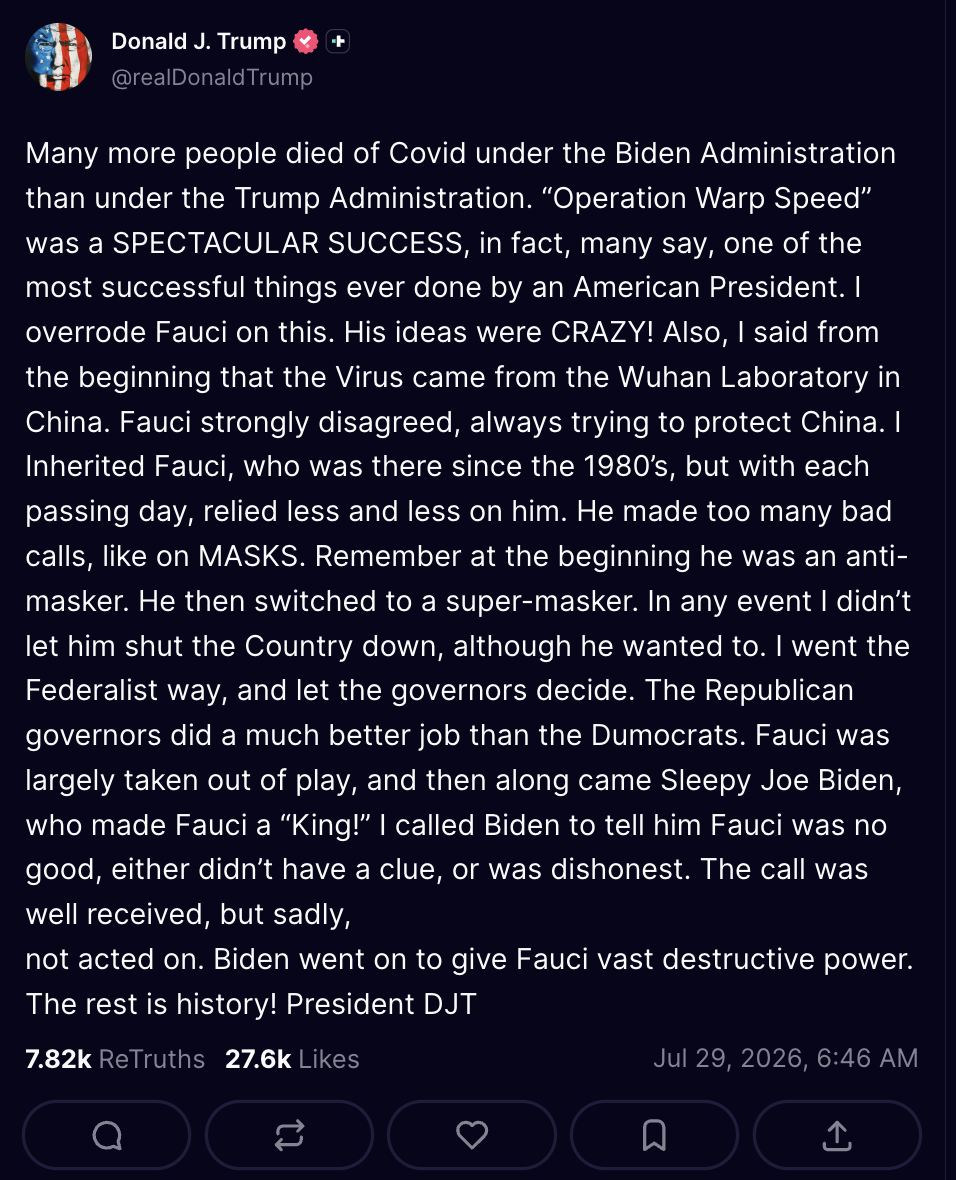Reply to this post
The height and width of the screenshot is (1180, 956).
(x=106, y=1135)
